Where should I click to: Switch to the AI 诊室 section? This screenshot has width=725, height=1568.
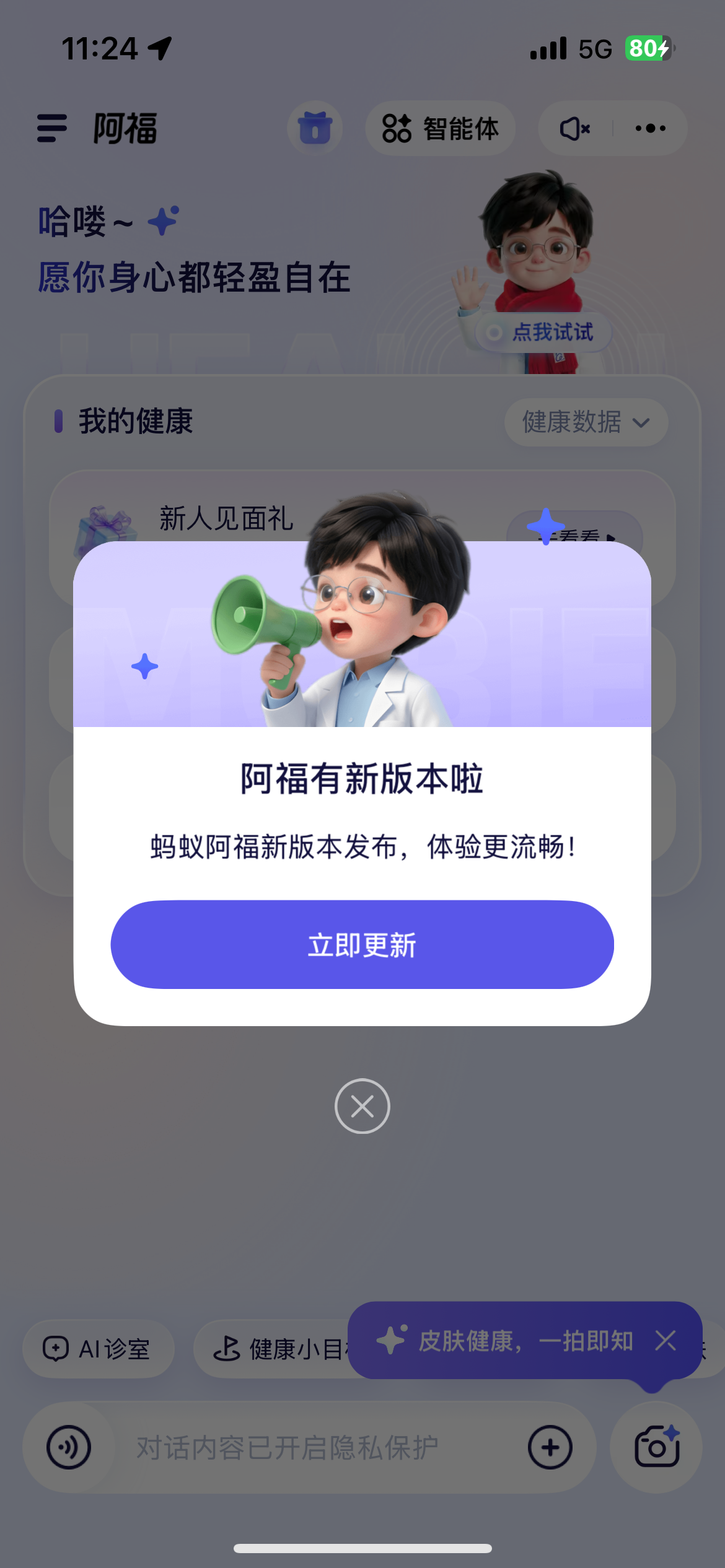[98, 1349]
